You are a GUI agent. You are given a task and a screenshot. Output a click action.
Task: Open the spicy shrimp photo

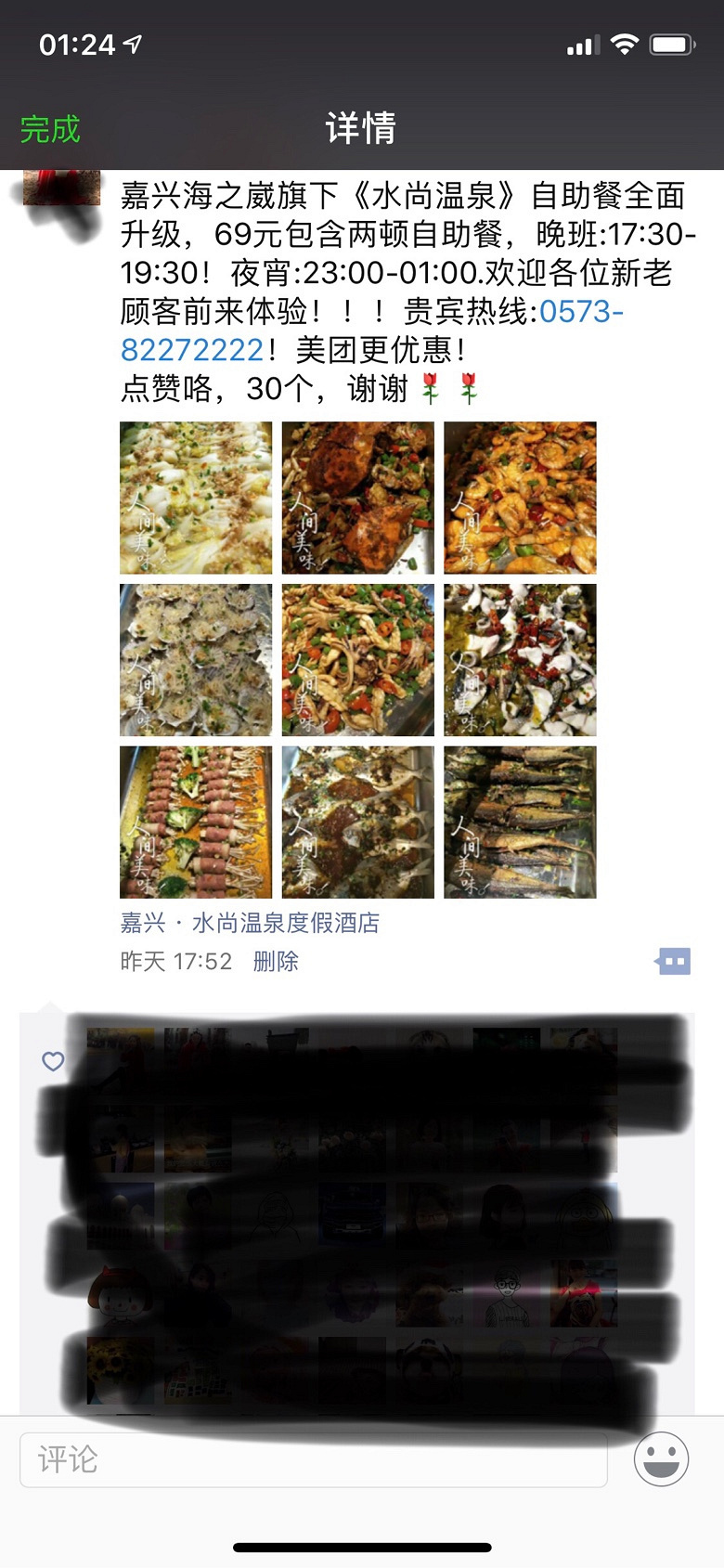click(520, 499)
